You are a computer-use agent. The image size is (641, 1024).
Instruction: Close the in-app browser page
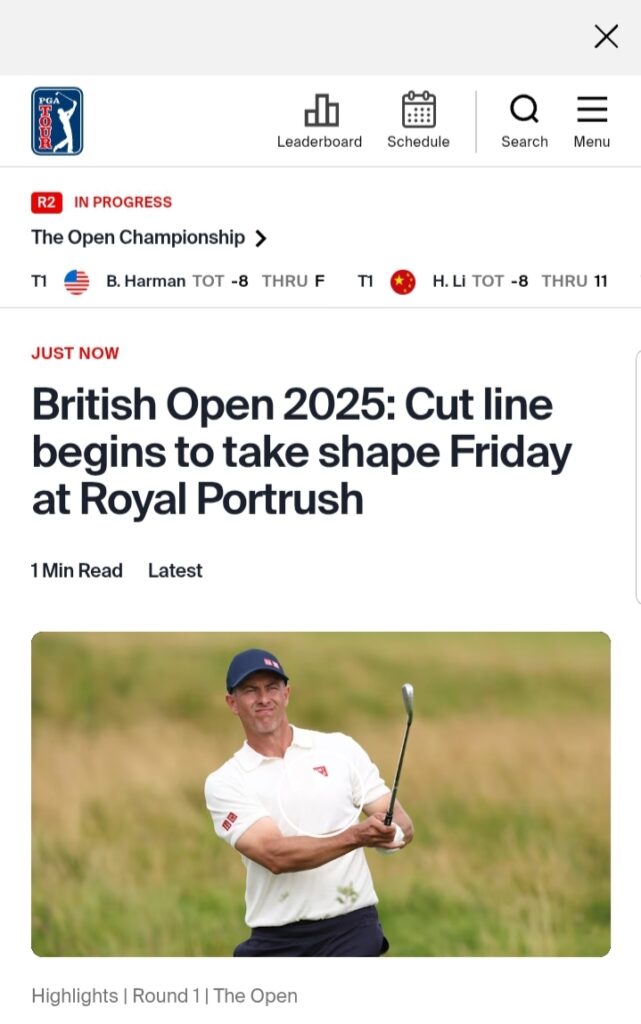[x=606, y=37]
